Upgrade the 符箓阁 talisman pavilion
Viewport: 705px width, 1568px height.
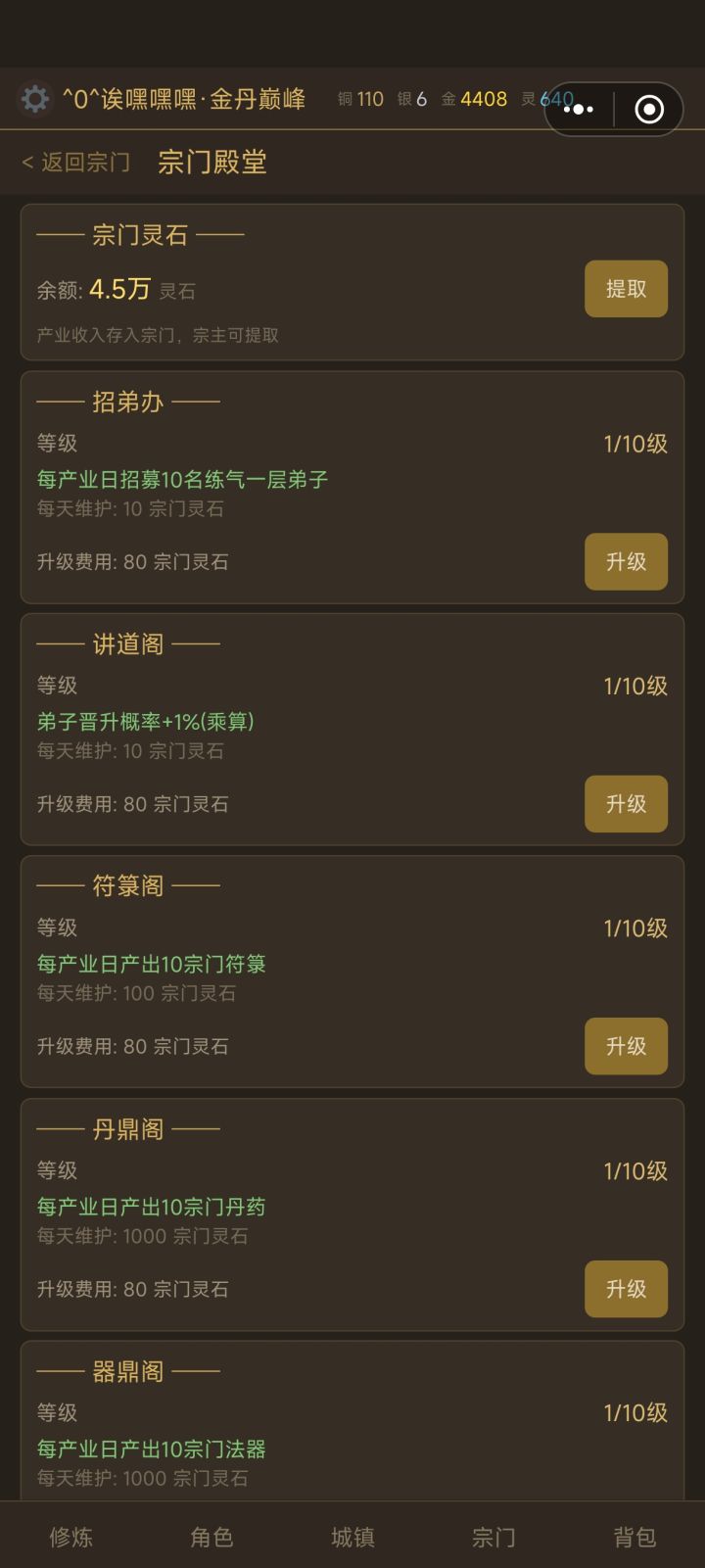point(626,1045)
